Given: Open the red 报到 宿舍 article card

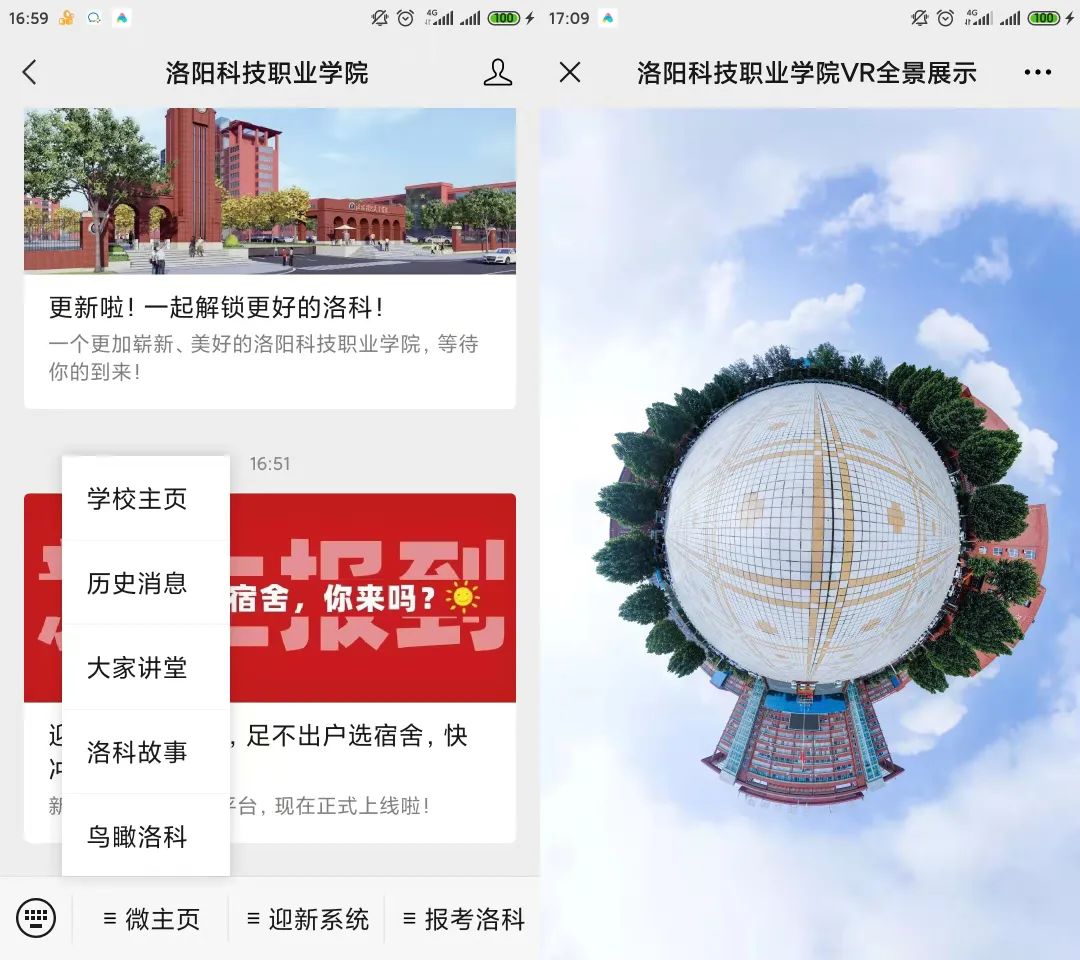Looking at the screenshot, I should point(380,600).
